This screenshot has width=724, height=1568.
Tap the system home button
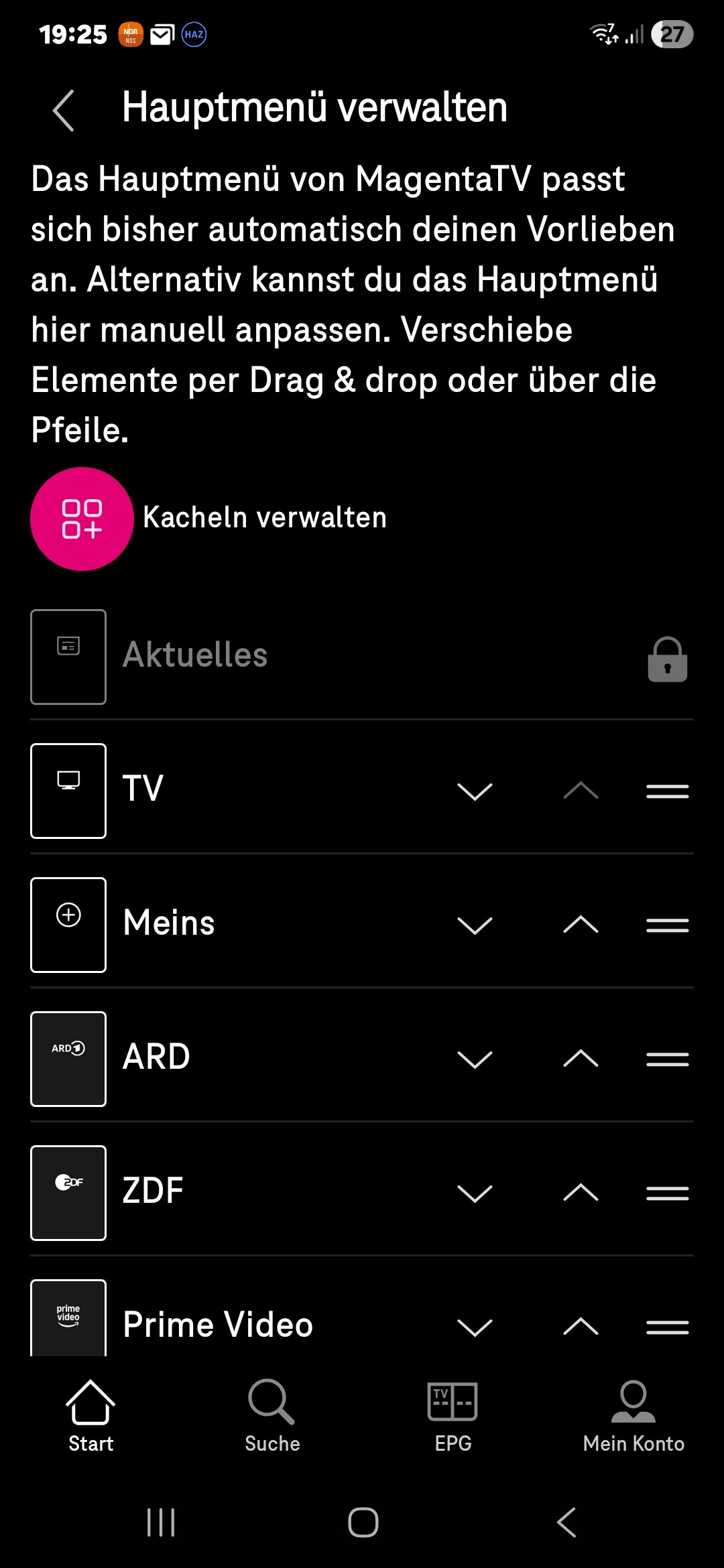click(363, 1522)
